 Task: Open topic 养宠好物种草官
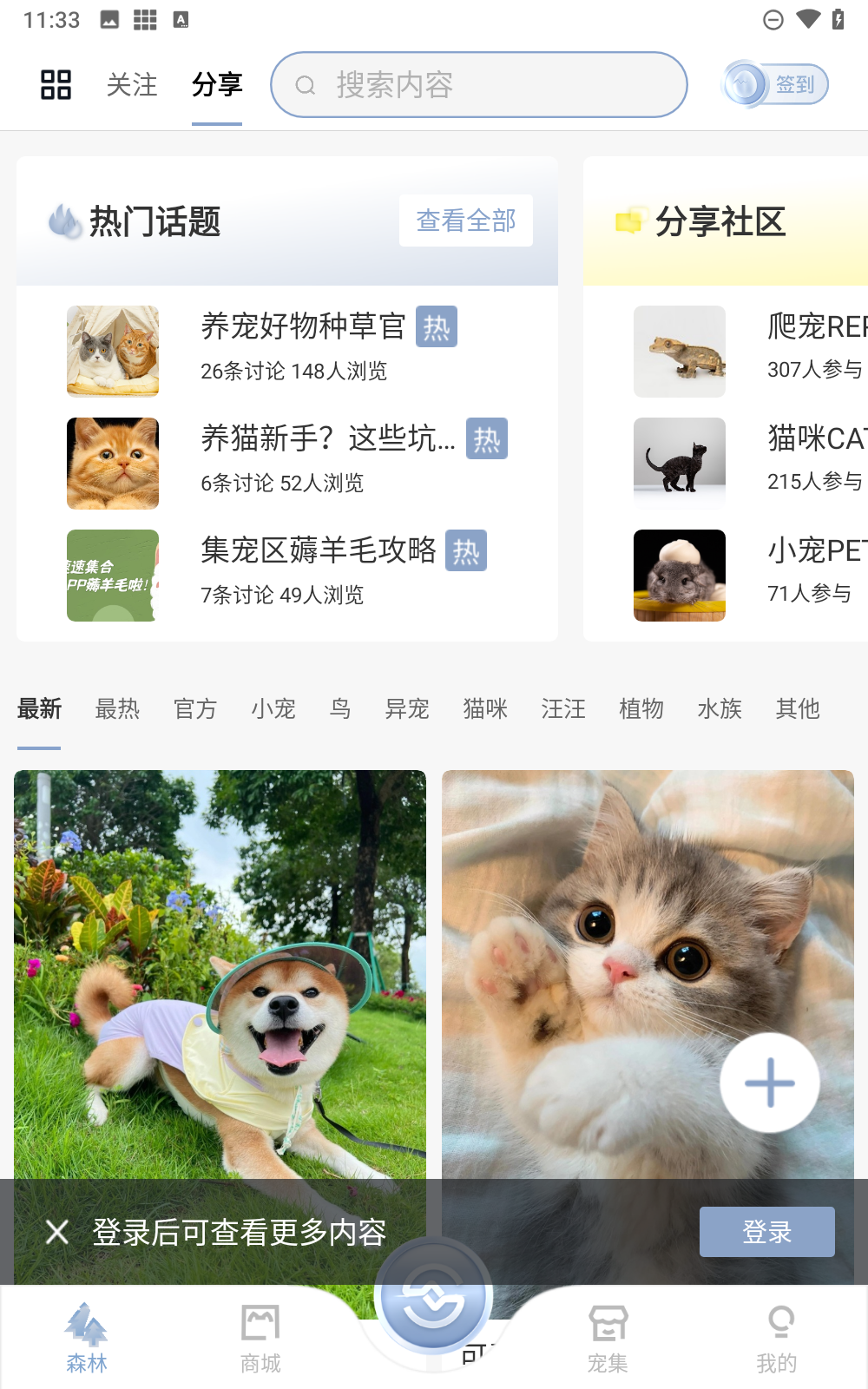tap(303, 327)
